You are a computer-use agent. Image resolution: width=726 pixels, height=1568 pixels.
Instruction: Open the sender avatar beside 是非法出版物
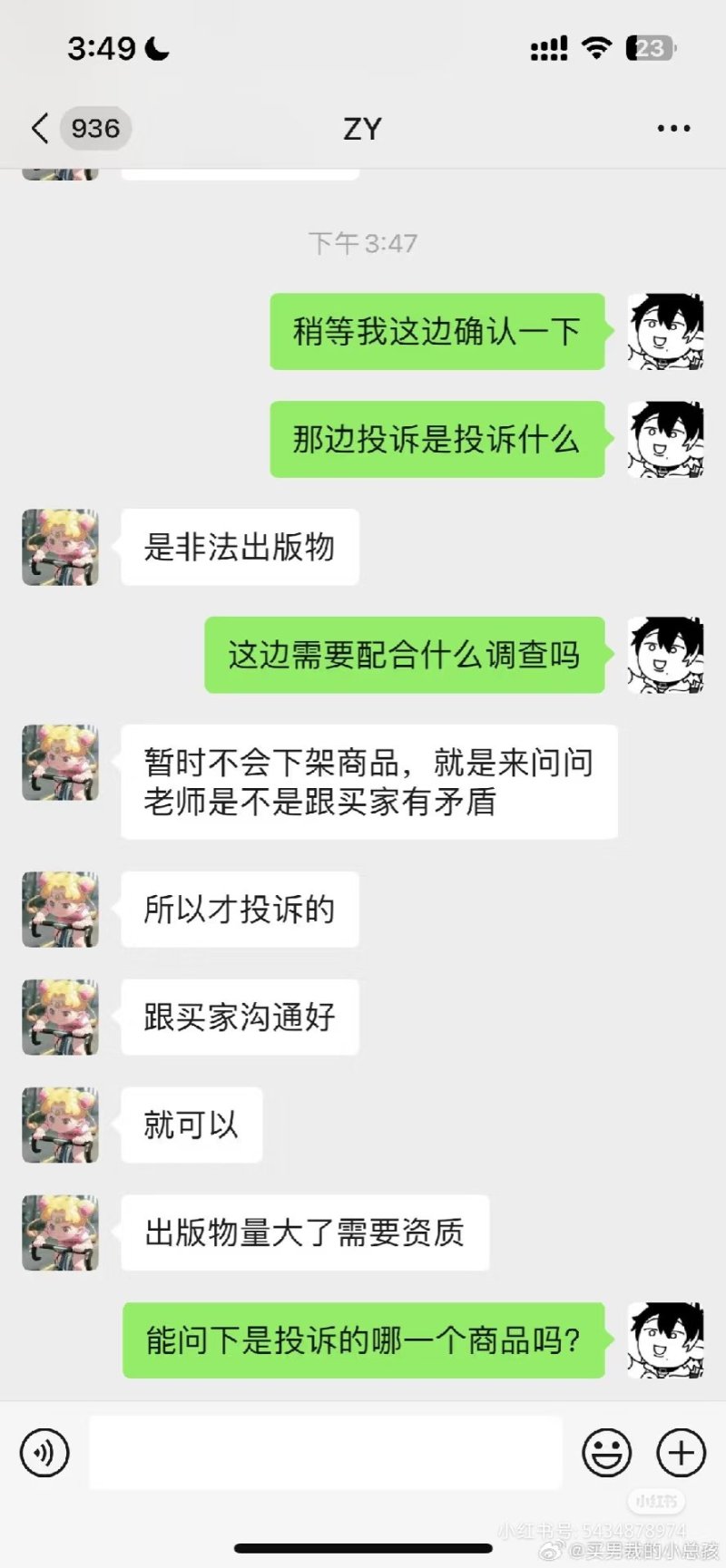[60, 547]
